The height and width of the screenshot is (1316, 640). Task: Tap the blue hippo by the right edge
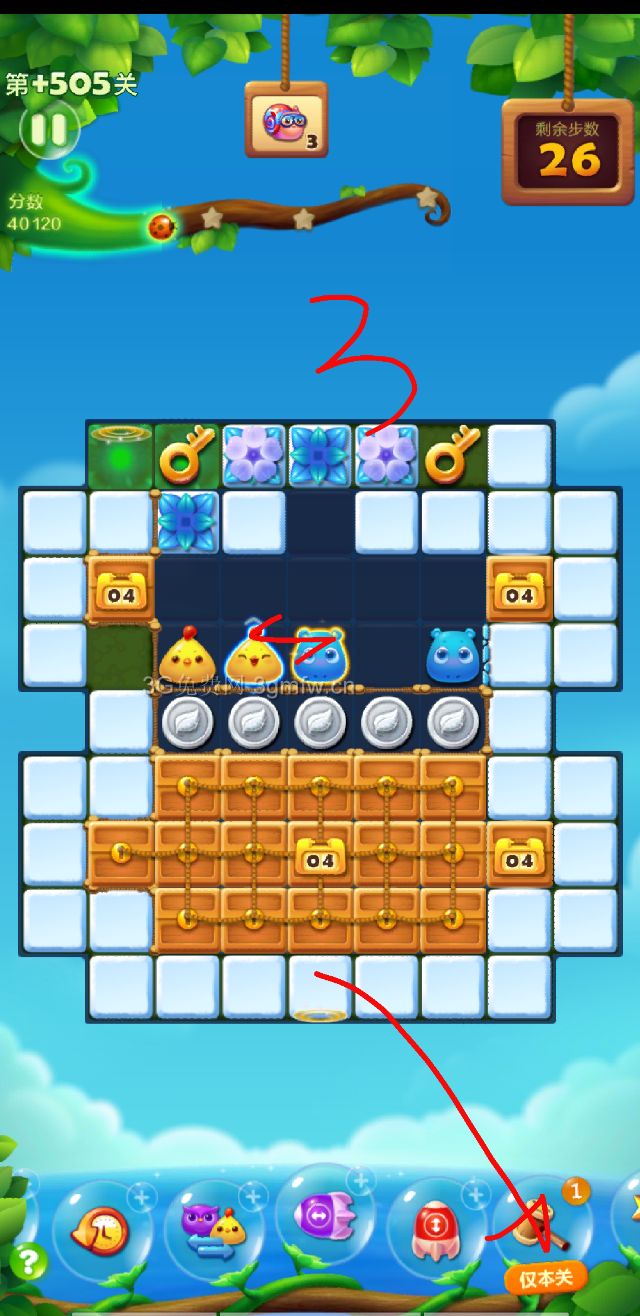point(453,657)
